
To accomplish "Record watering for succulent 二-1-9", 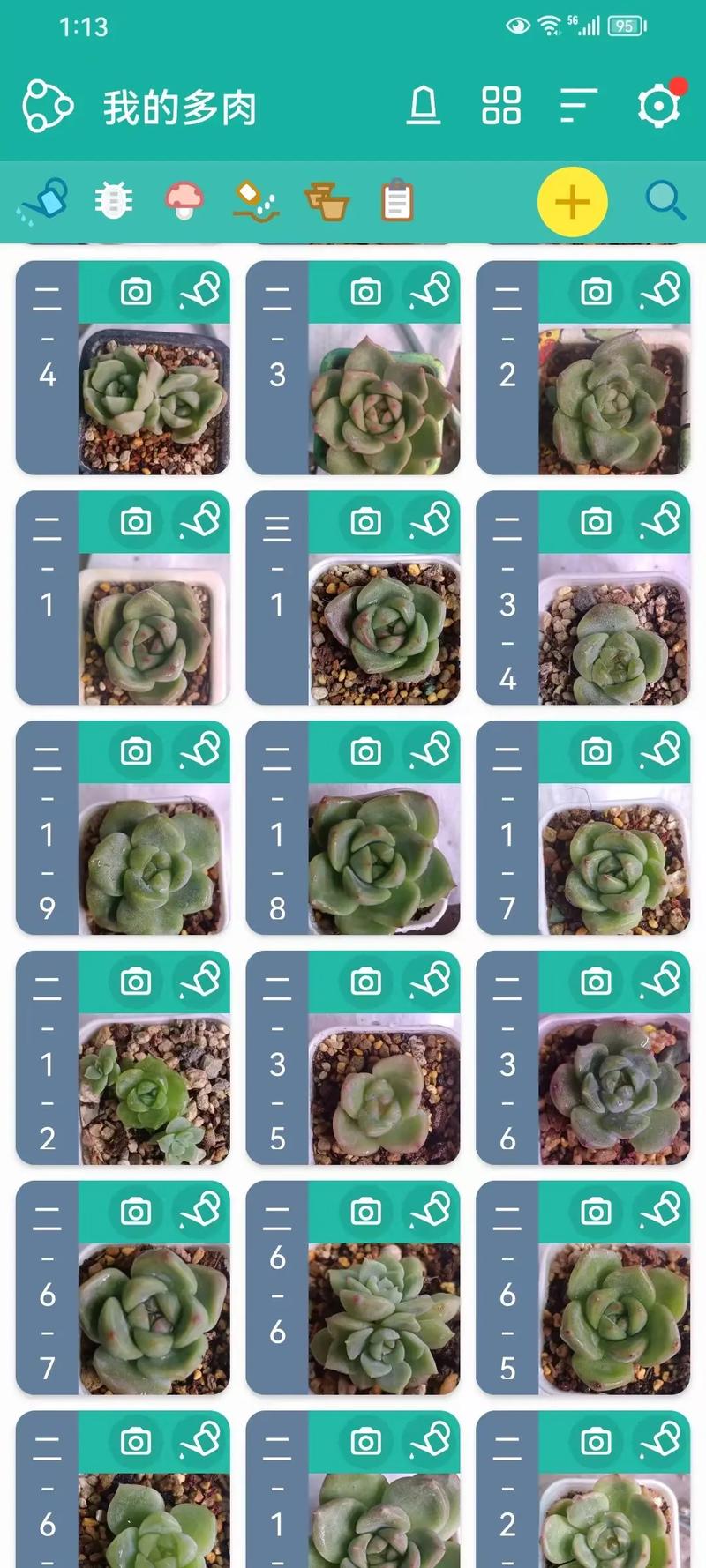I will click(201, 750).
